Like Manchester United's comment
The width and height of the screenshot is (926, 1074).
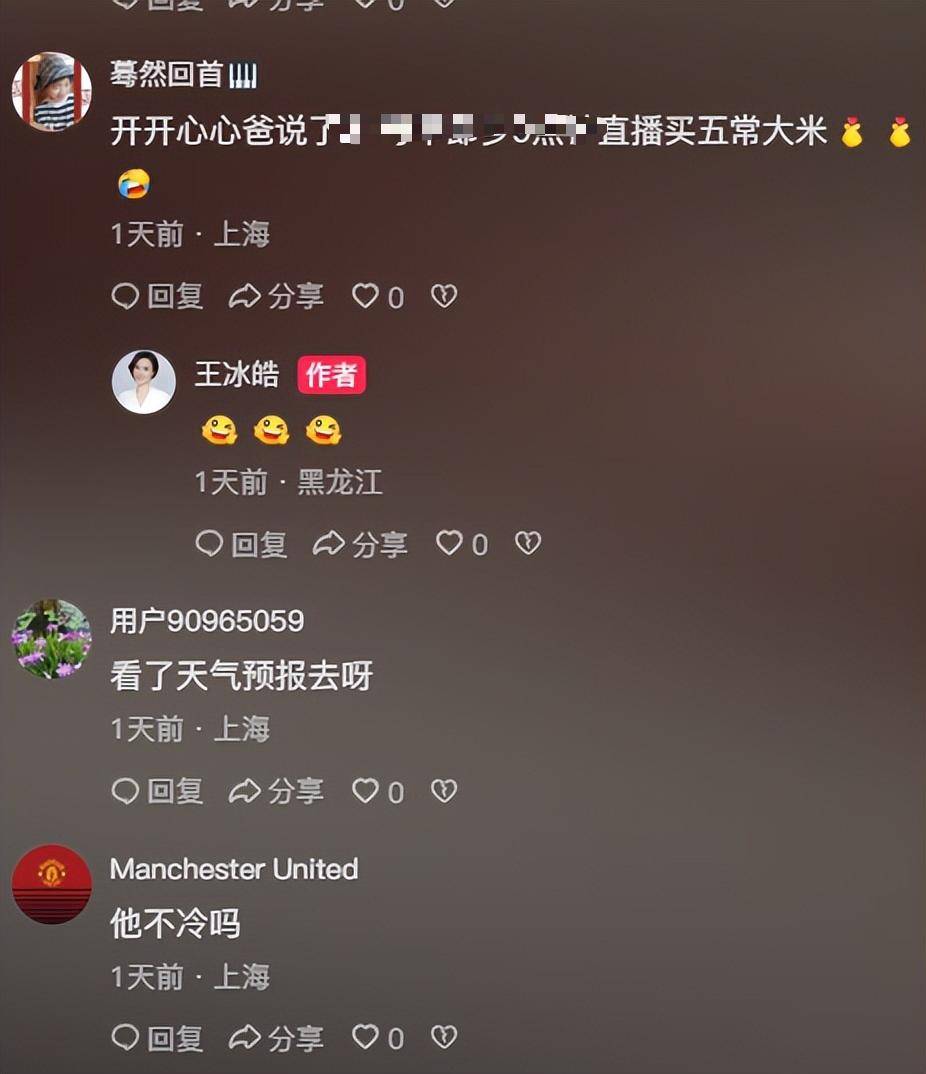coord(367,1038)
